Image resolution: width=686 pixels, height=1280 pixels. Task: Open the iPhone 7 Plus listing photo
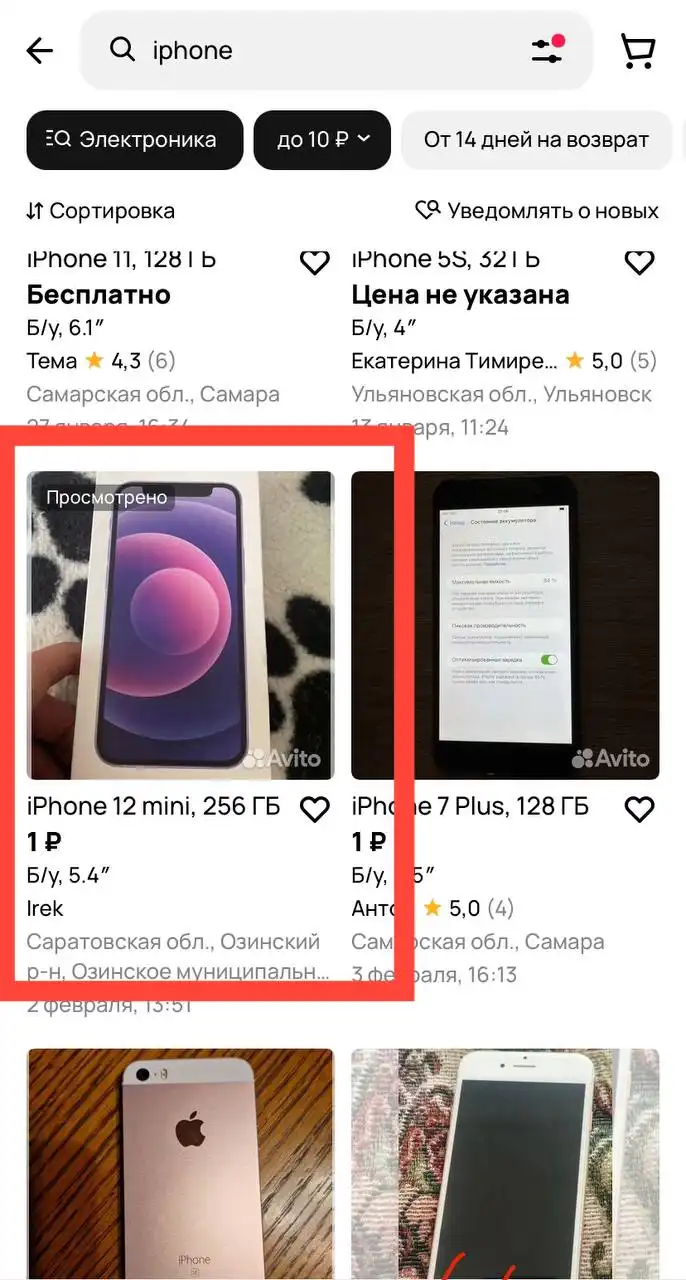[x=505, y=625]
